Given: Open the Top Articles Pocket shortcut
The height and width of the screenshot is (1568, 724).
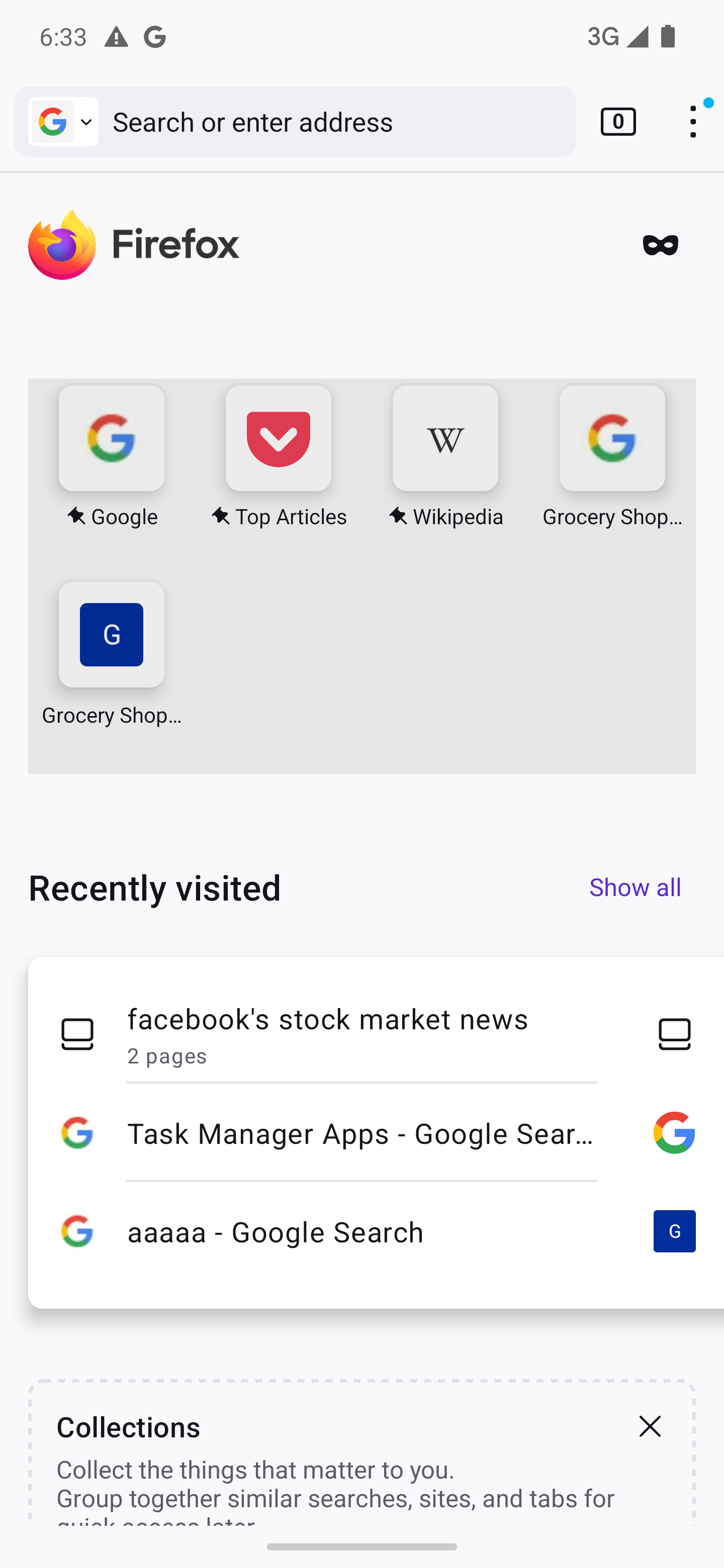Looking at the screenshot, I should 278,456.
